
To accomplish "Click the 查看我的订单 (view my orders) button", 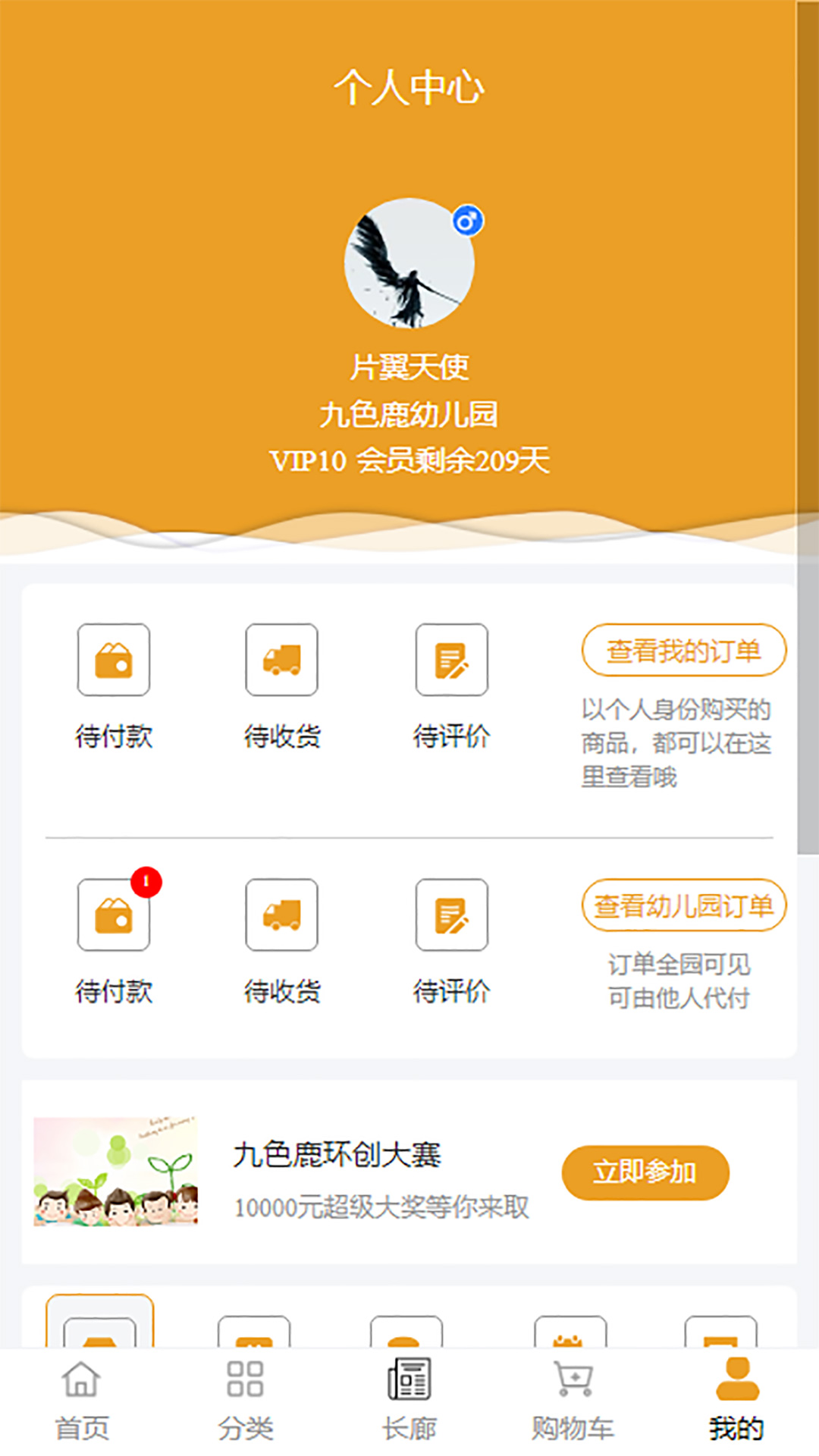I will tap(686, 649).
